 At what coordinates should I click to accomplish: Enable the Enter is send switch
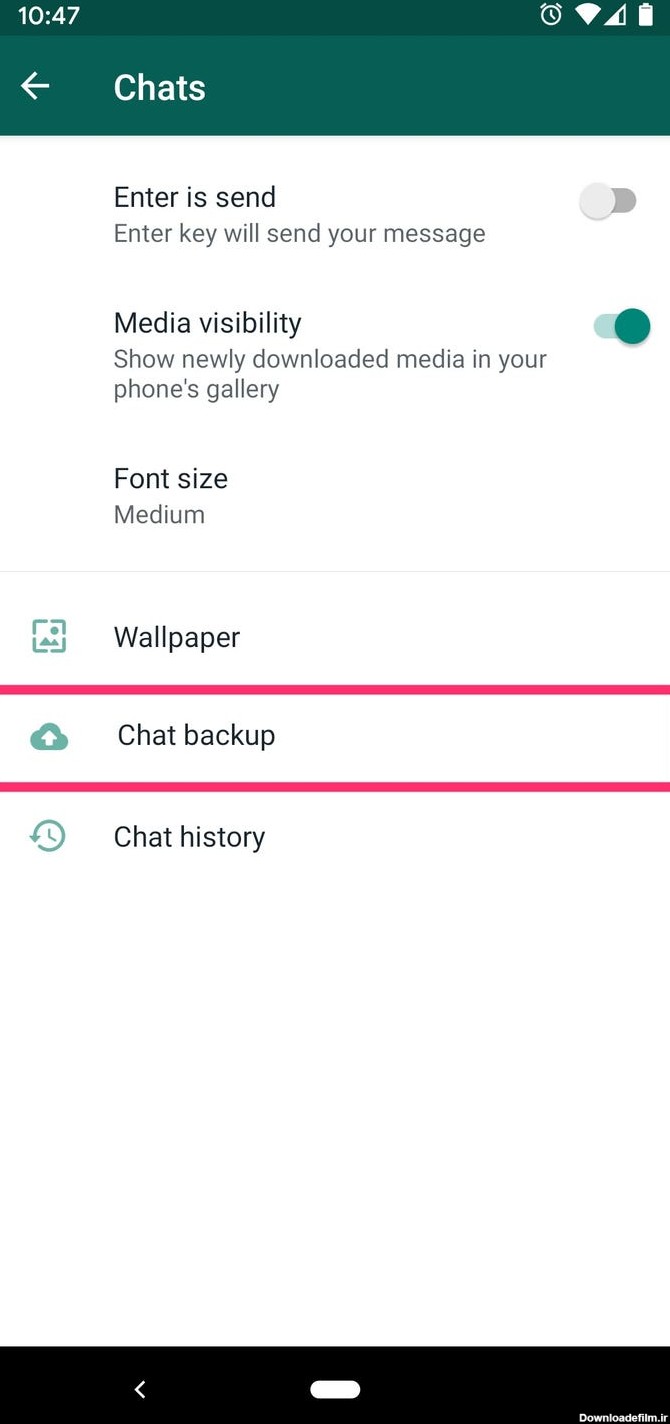[609, 202]
